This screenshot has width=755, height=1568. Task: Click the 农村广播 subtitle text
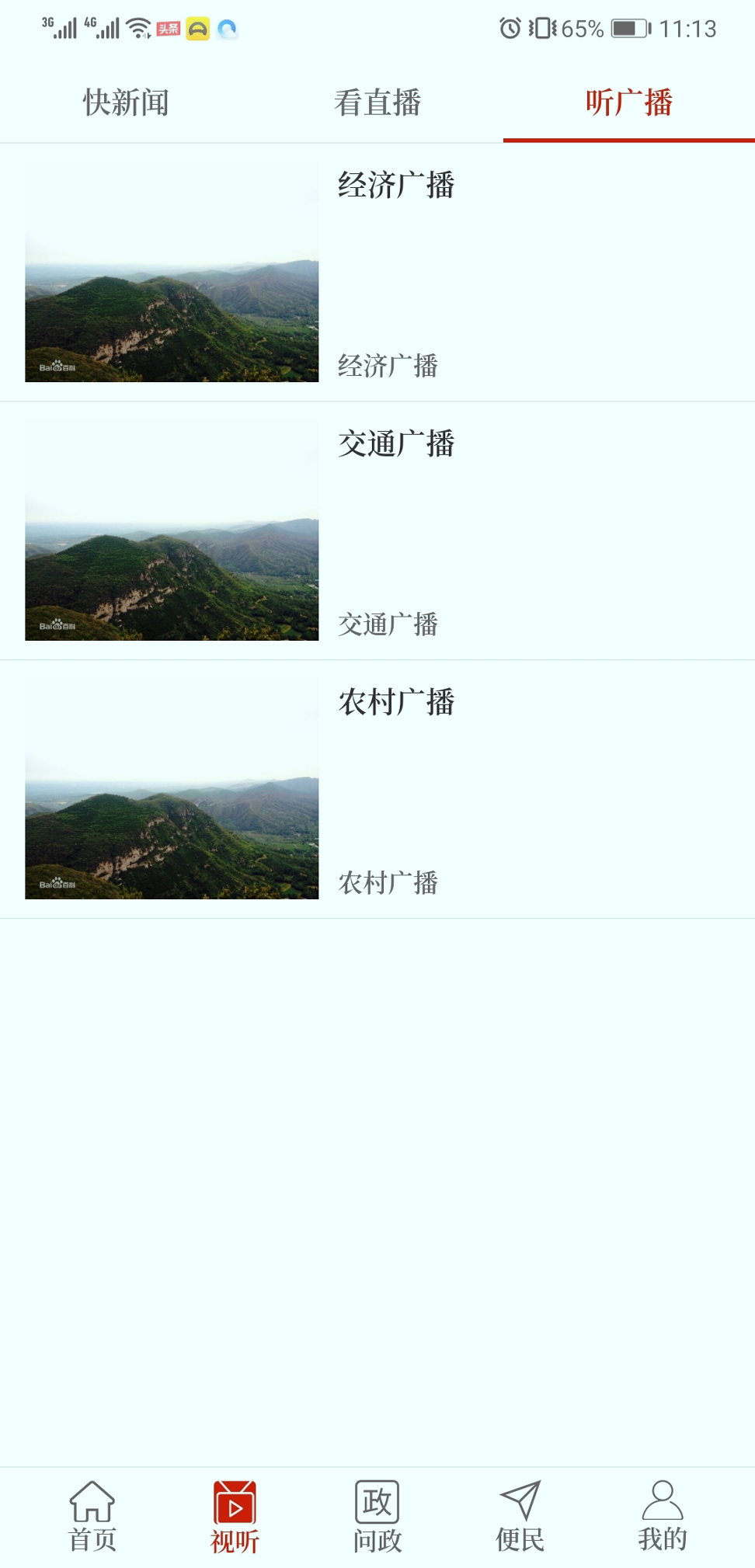(x=387, y=882)
